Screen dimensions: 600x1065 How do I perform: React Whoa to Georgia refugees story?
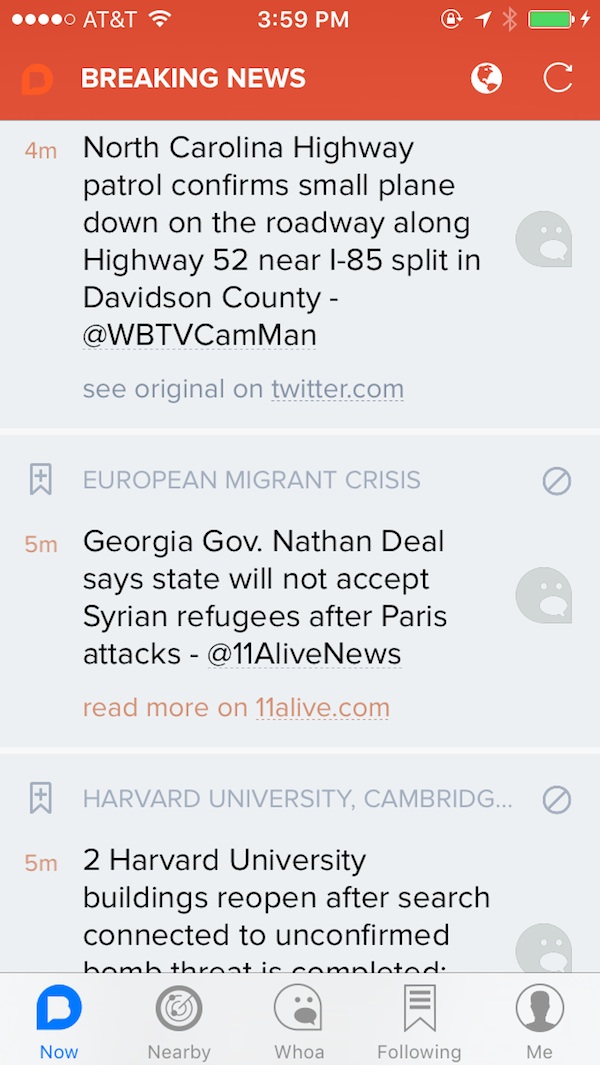[x=543, y=596]
